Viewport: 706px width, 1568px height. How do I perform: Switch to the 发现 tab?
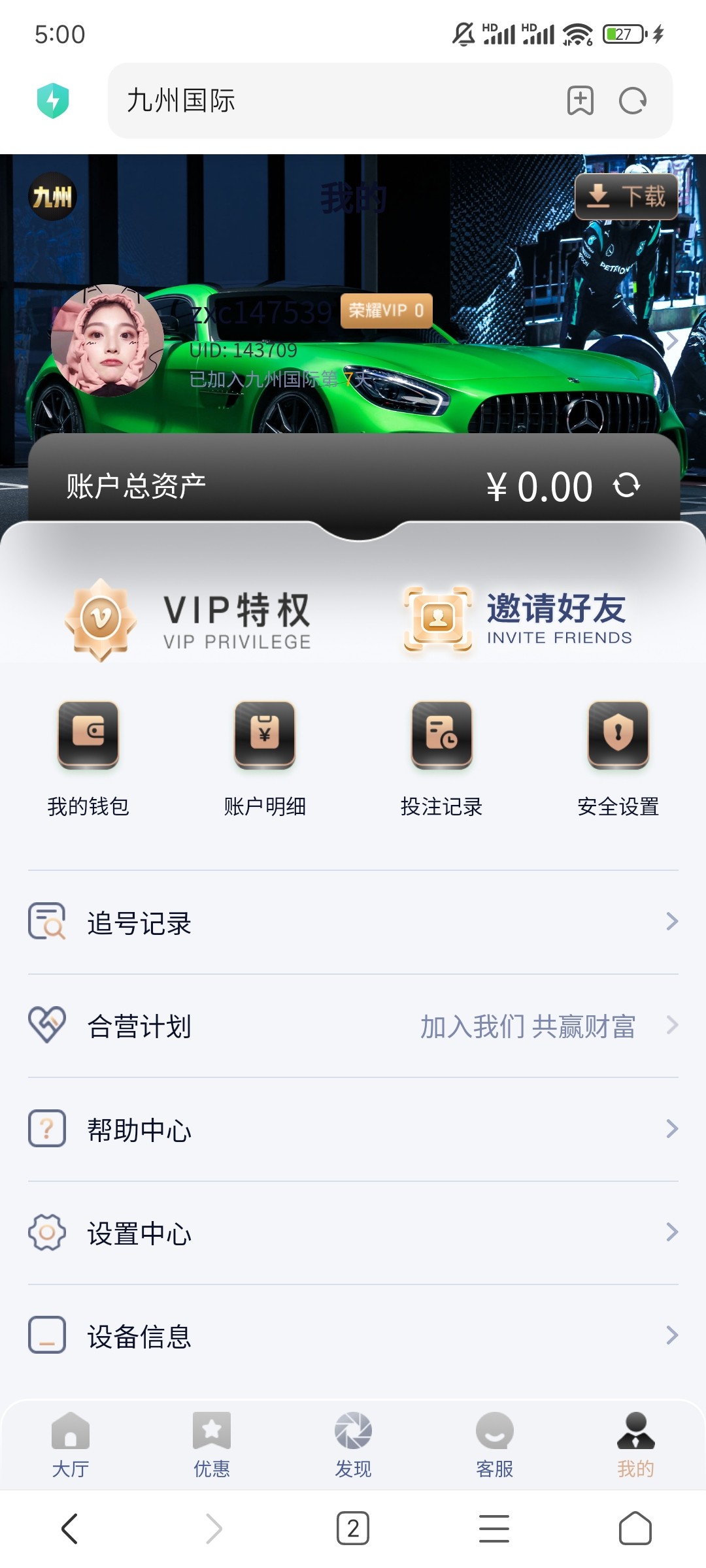coord(353,1445)
